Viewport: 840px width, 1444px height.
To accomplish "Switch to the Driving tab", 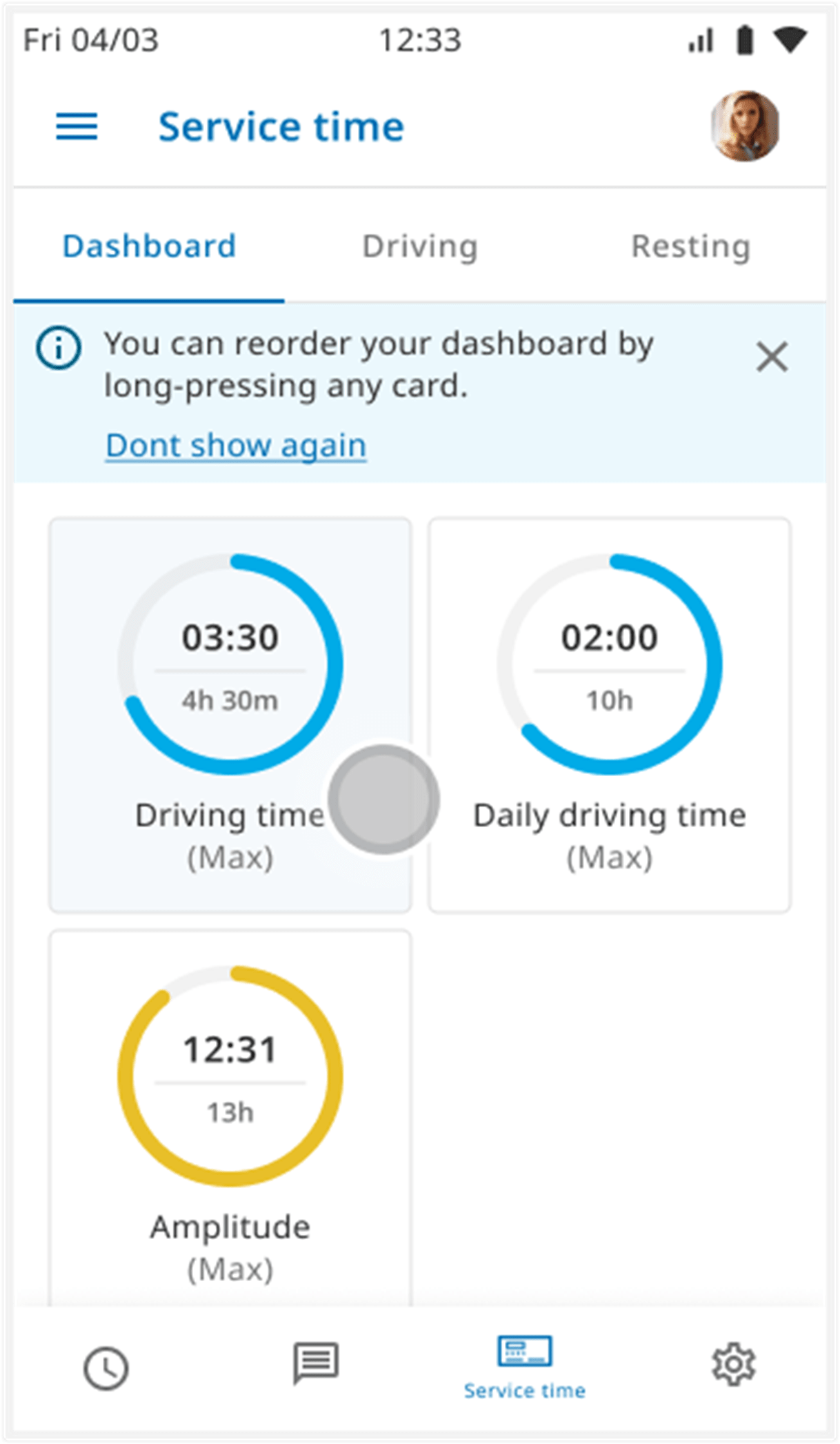I will coord(420,247).
